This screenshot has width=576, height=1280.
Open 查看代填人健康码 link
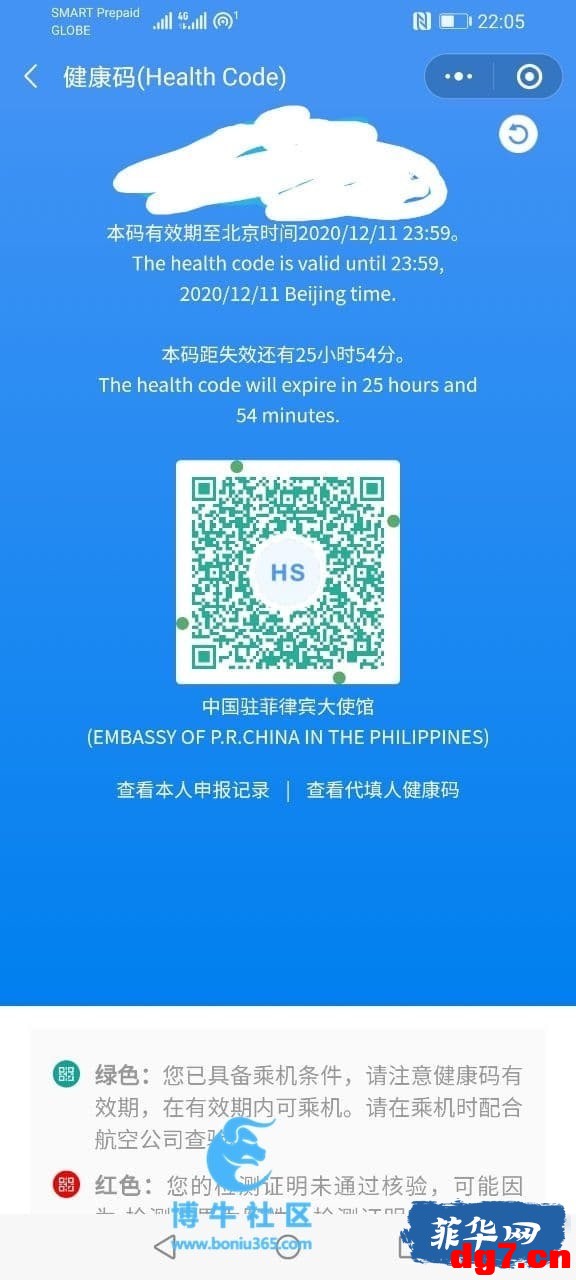tap(383, 790)
